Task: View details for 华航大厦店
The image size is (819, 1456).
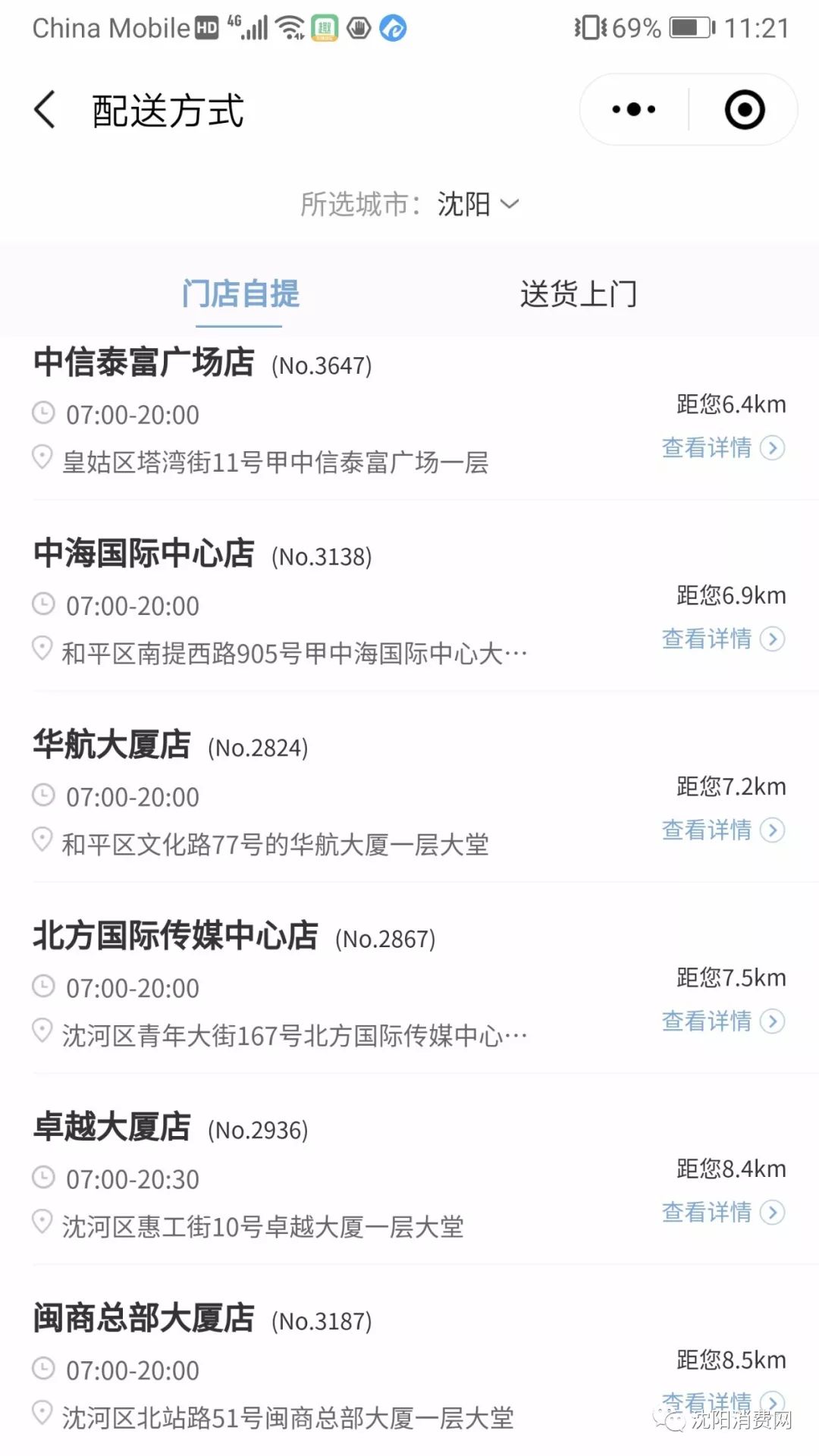Action: (722, 830)
